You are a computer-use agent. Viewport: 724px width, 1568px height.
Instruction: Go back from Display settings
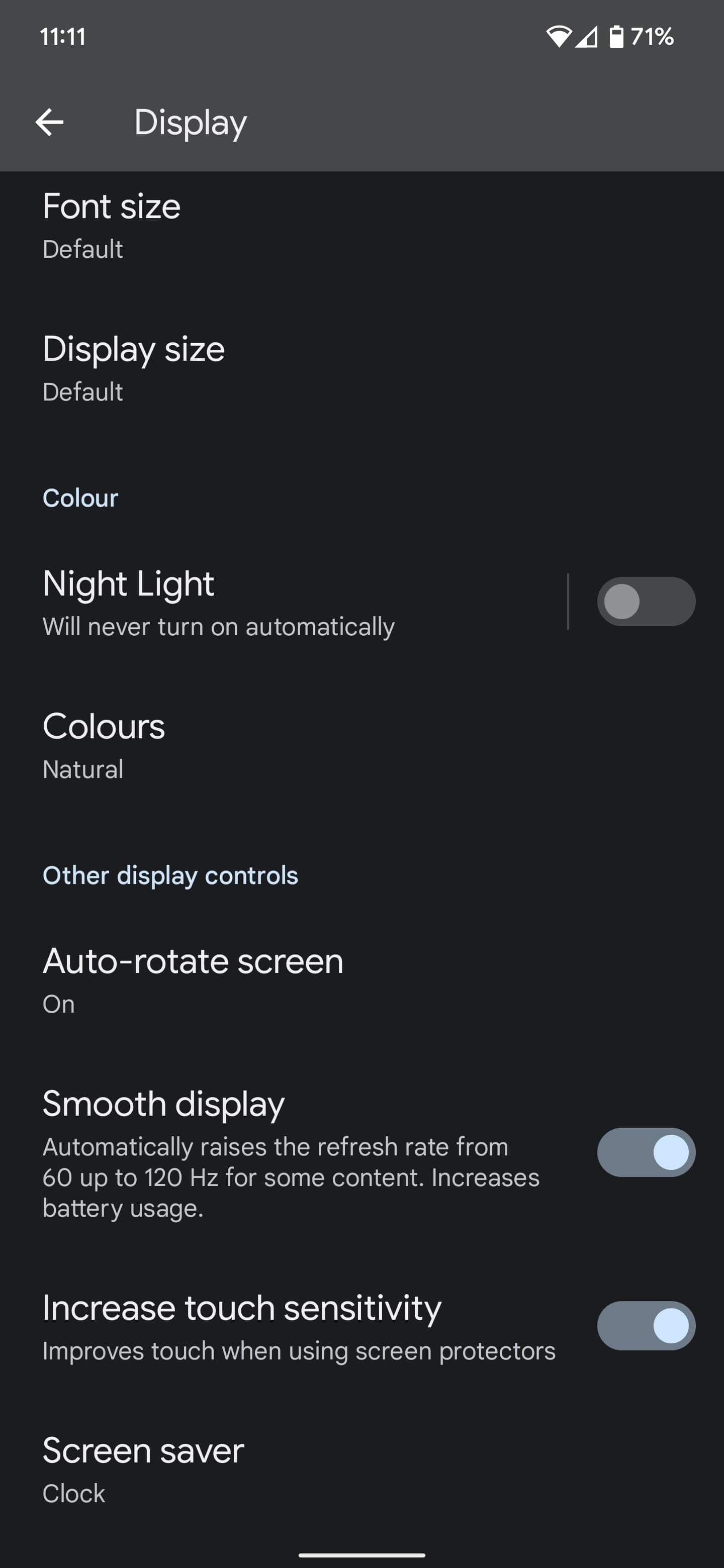49,122
